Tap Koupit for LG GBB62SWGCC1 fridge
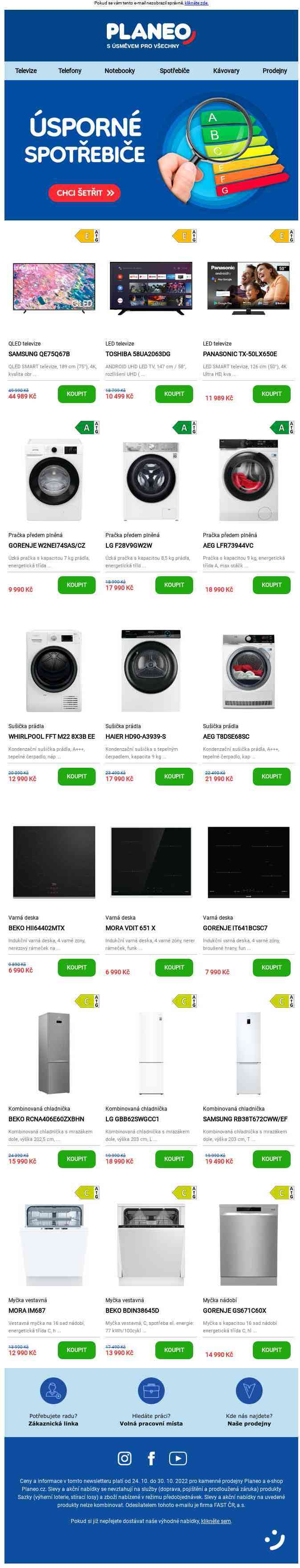The image size is (300, 1568). pos(174,1158)
